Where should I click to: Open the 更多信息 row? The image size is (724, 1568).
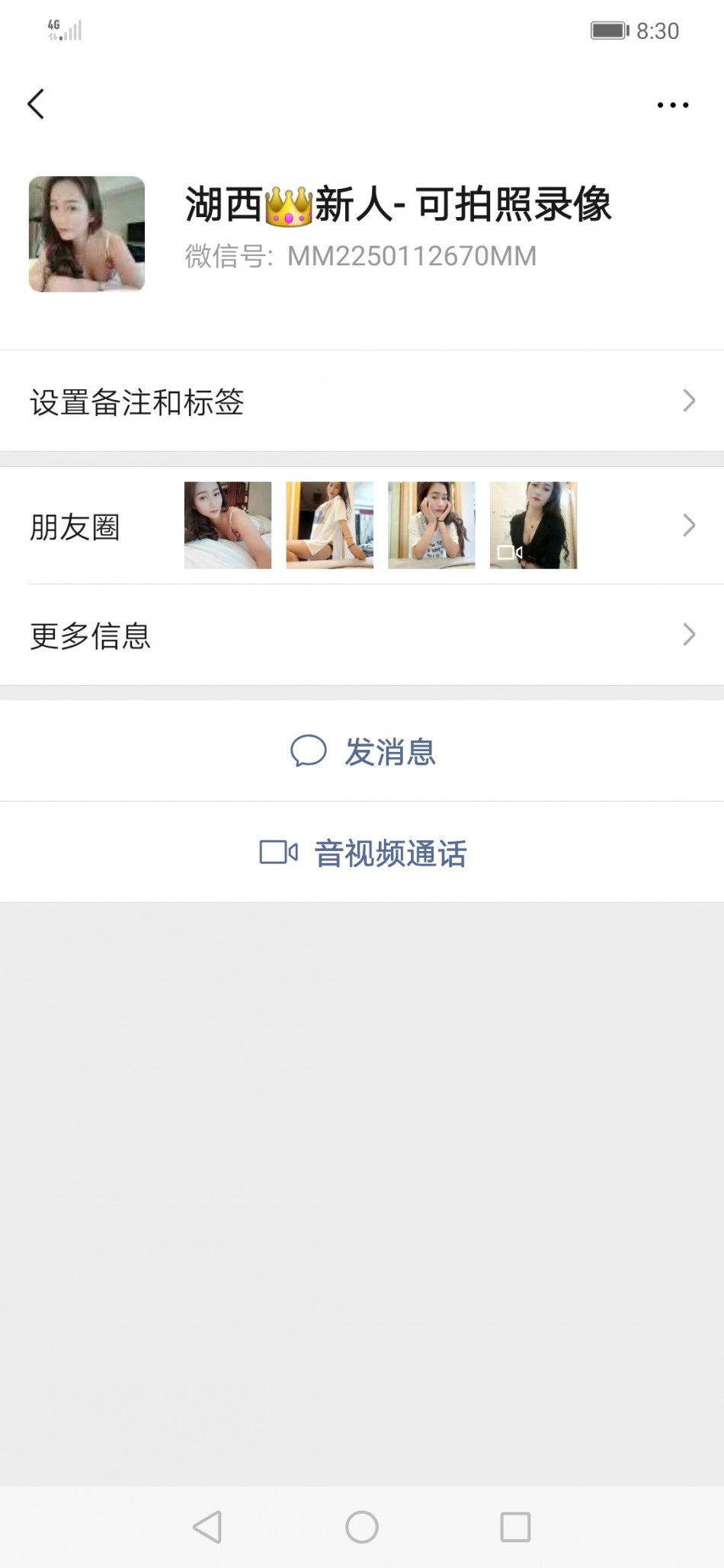click(362, 635)
